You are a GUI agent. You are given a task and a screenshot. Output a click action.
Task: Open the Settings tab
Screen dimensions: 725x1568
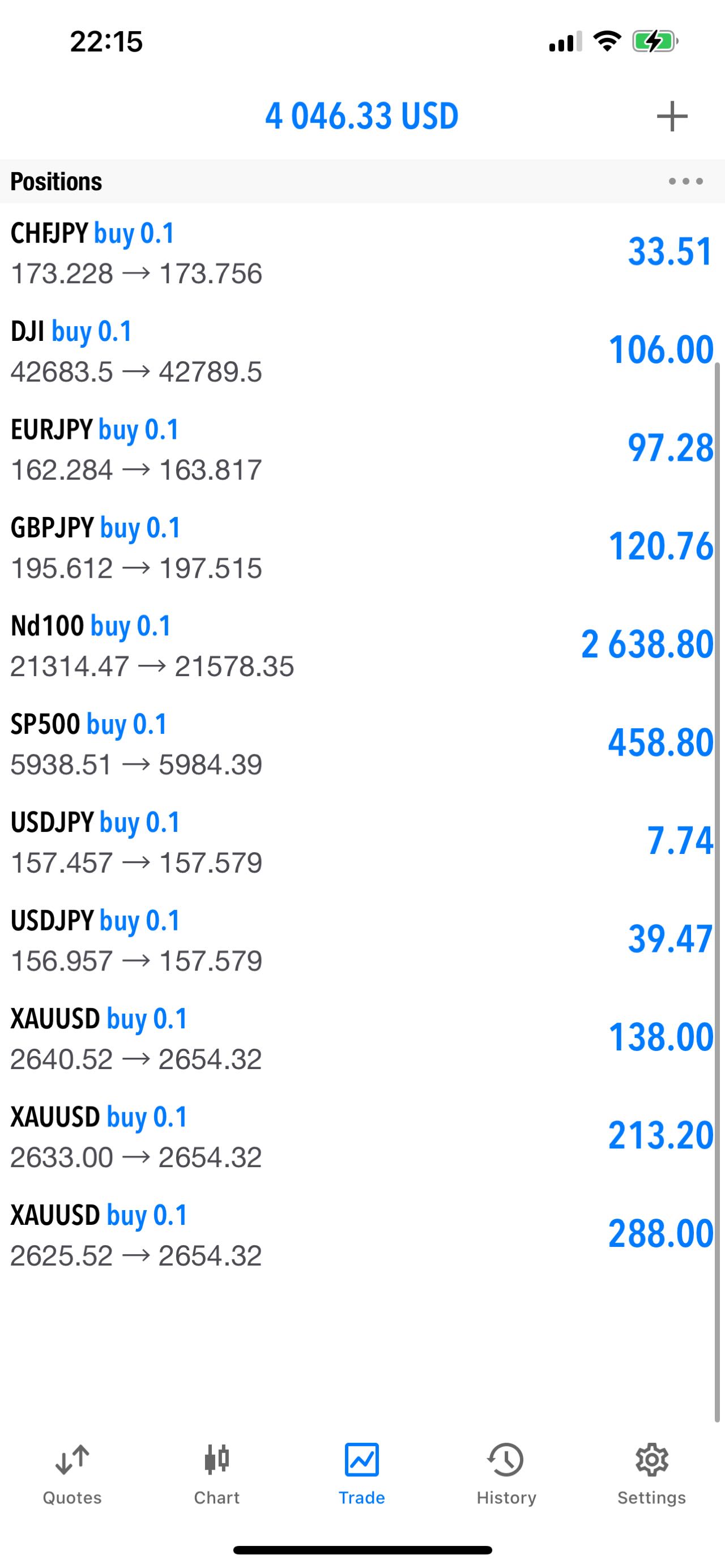click(x=651, y=1474)
